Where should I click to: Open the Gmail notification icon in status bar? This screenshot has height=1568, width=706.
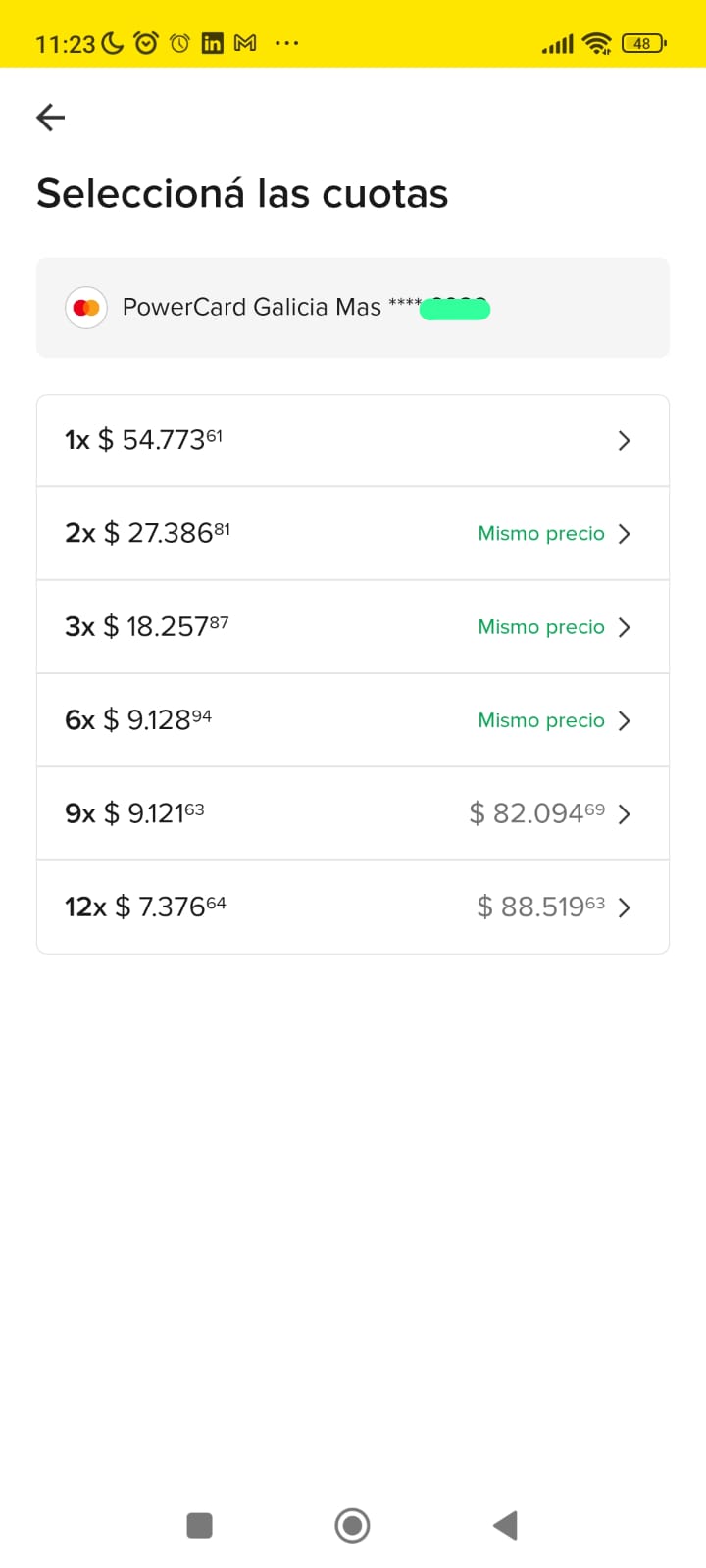[x=245, y=42]
